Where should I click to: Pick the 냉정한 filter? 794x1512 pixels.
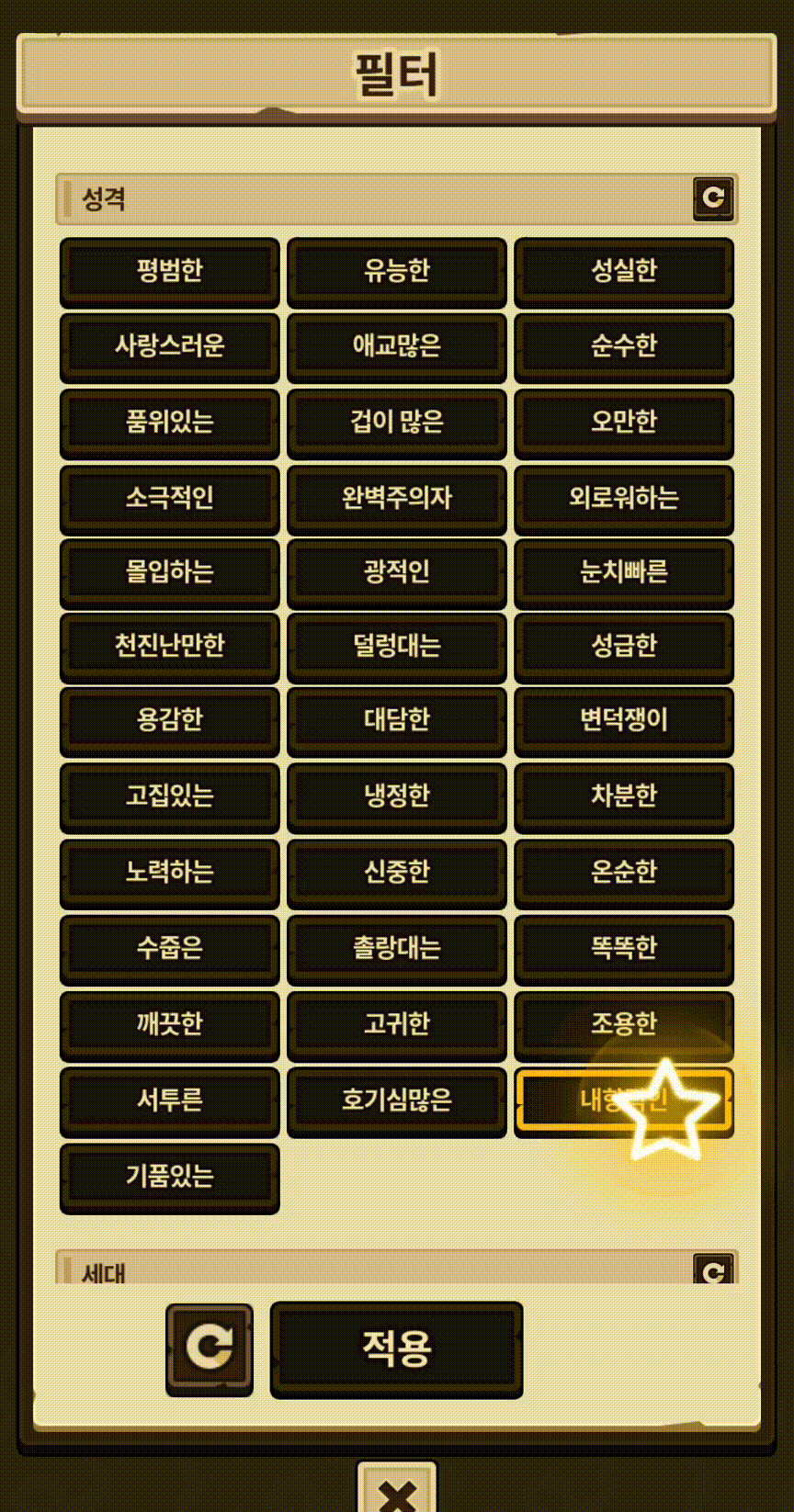[397, 797]
